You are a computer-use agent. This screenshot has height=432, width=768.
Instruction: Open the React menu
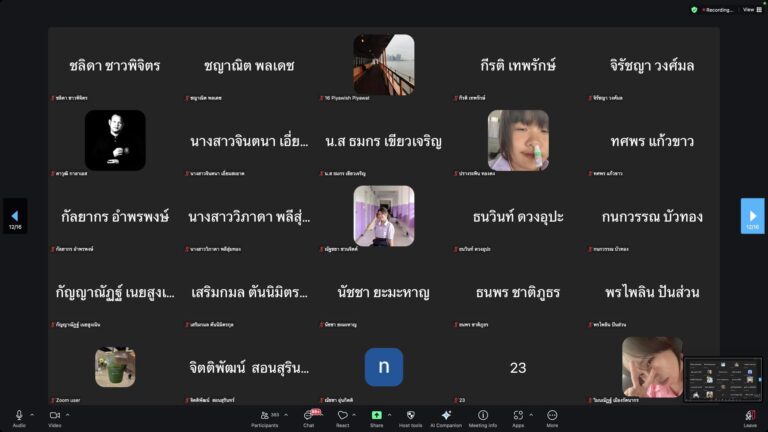(x=342, y=415)
